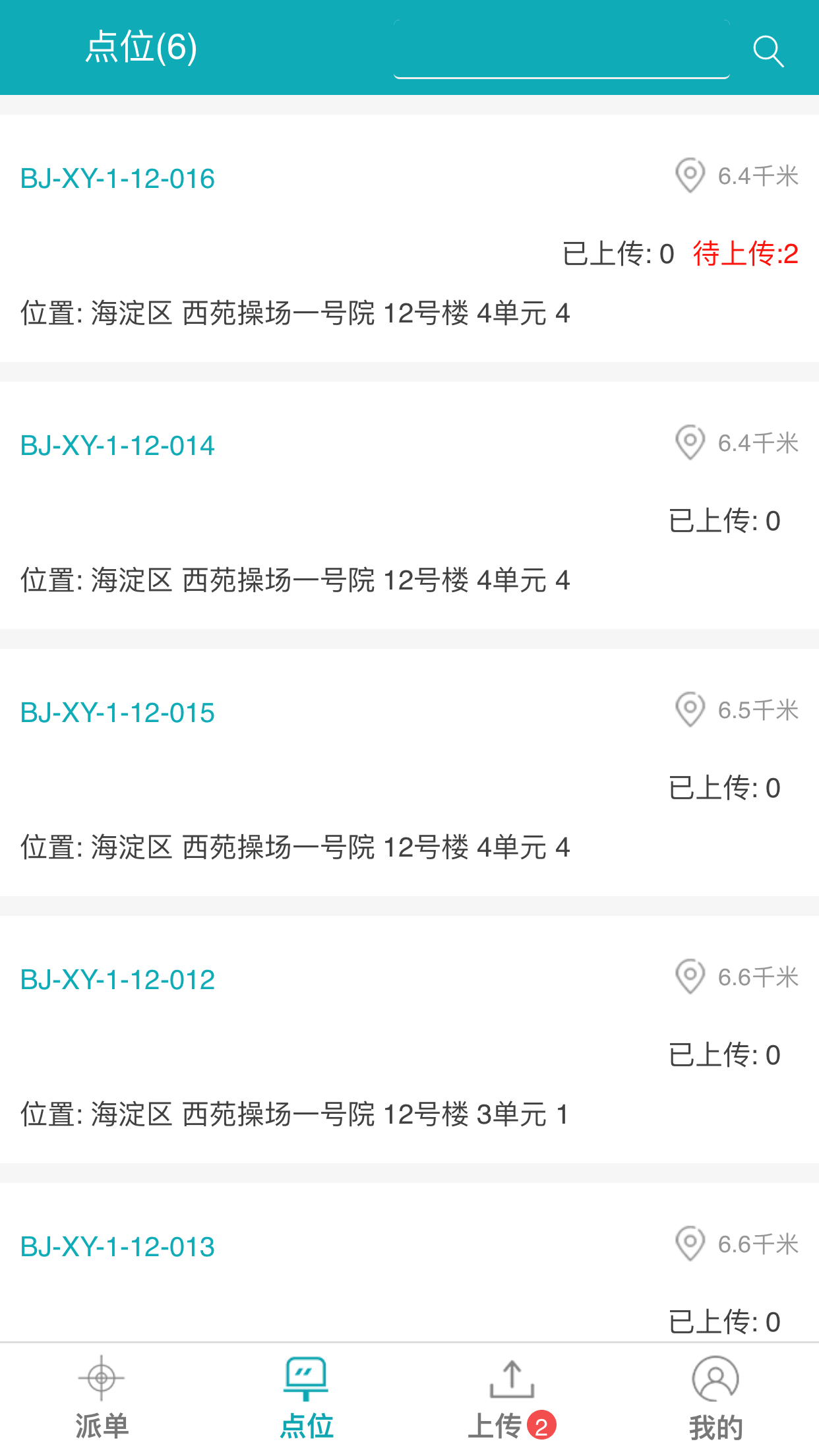The height and width of the screenshot is (1456, 819).
Task: Focus the search input field
Action: pyautogui.click(x=561, y=50)
